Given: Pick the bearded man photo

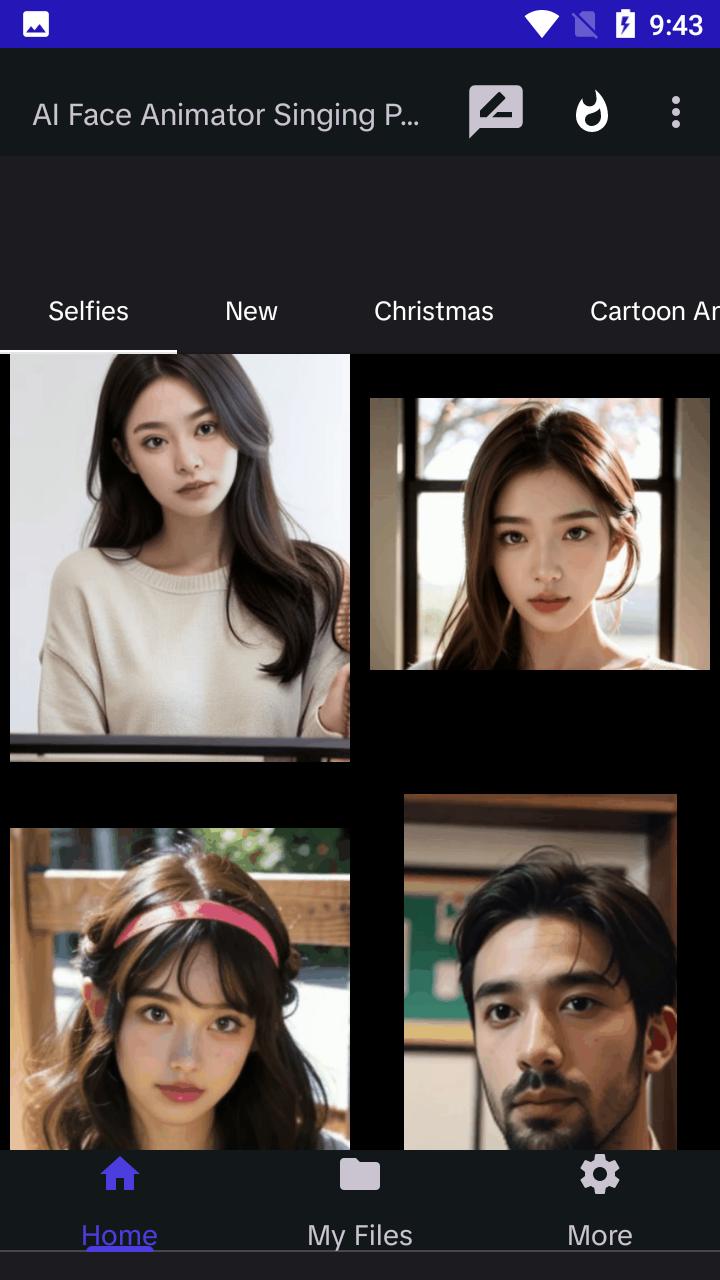Looking at the screenshot, I should tap(540, 972).
